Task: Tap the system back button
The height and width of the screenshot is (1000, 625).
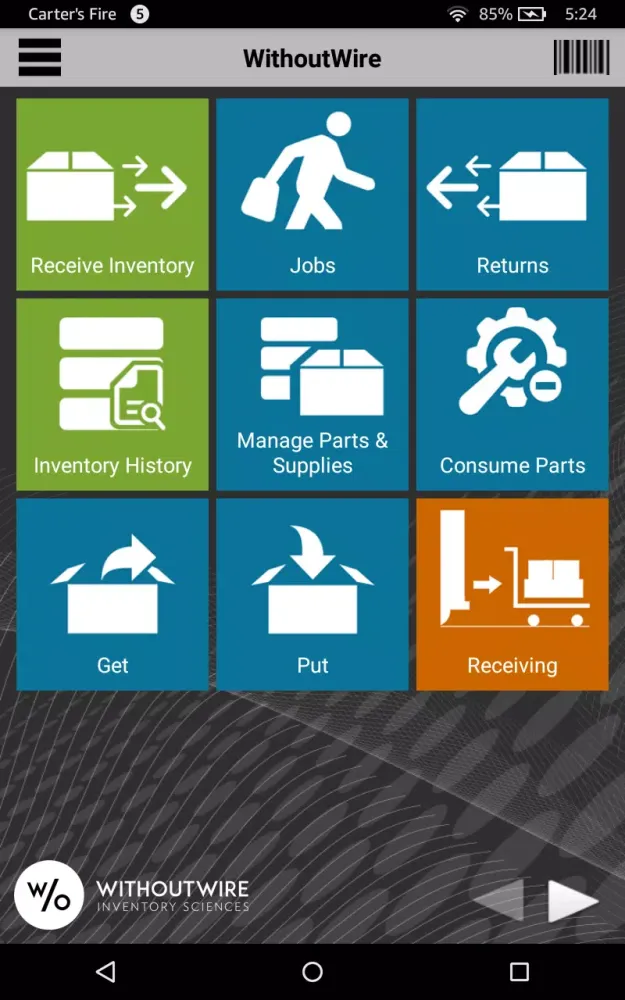Action: click(x=105, y=971)
